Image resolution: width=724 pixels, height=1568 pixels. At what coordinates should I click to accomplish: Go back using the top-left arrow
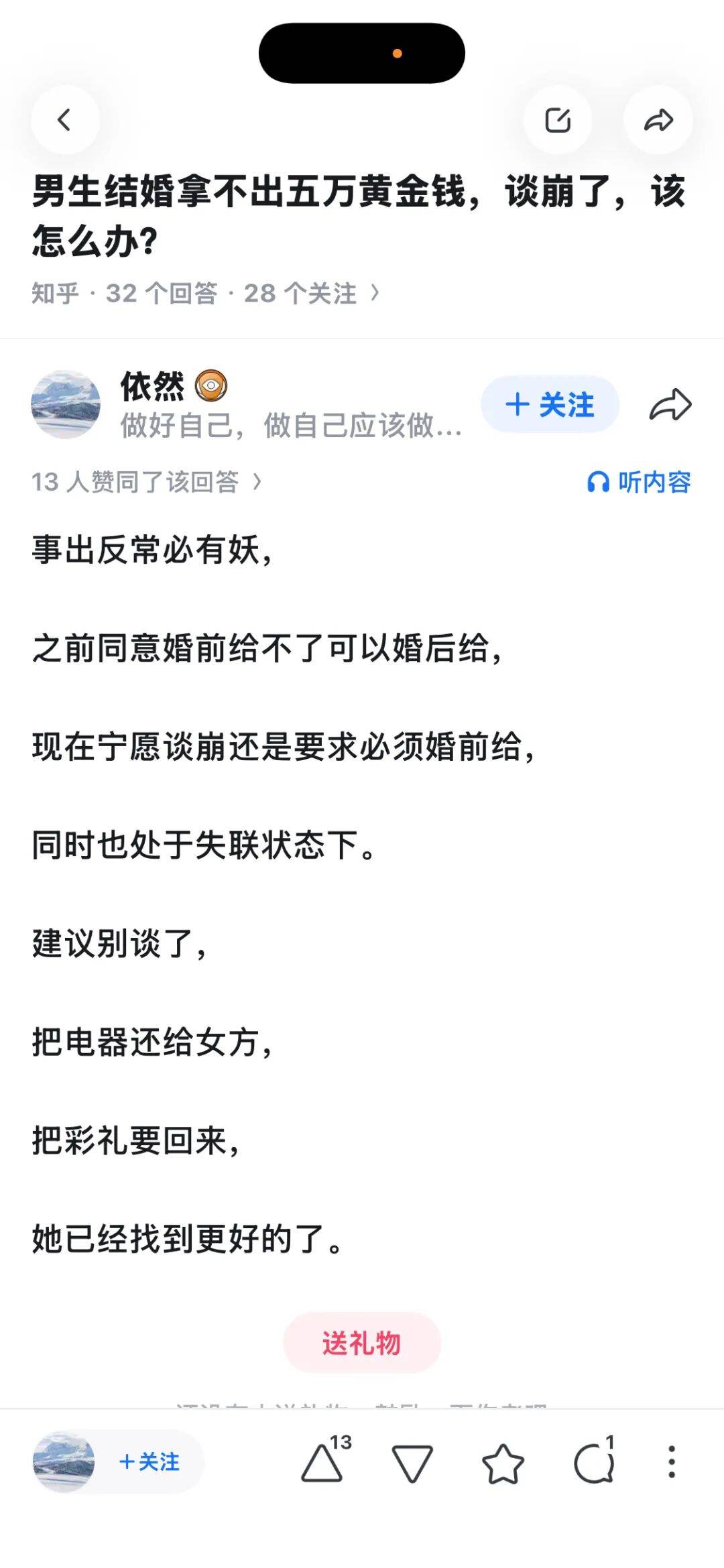(65, 121)
